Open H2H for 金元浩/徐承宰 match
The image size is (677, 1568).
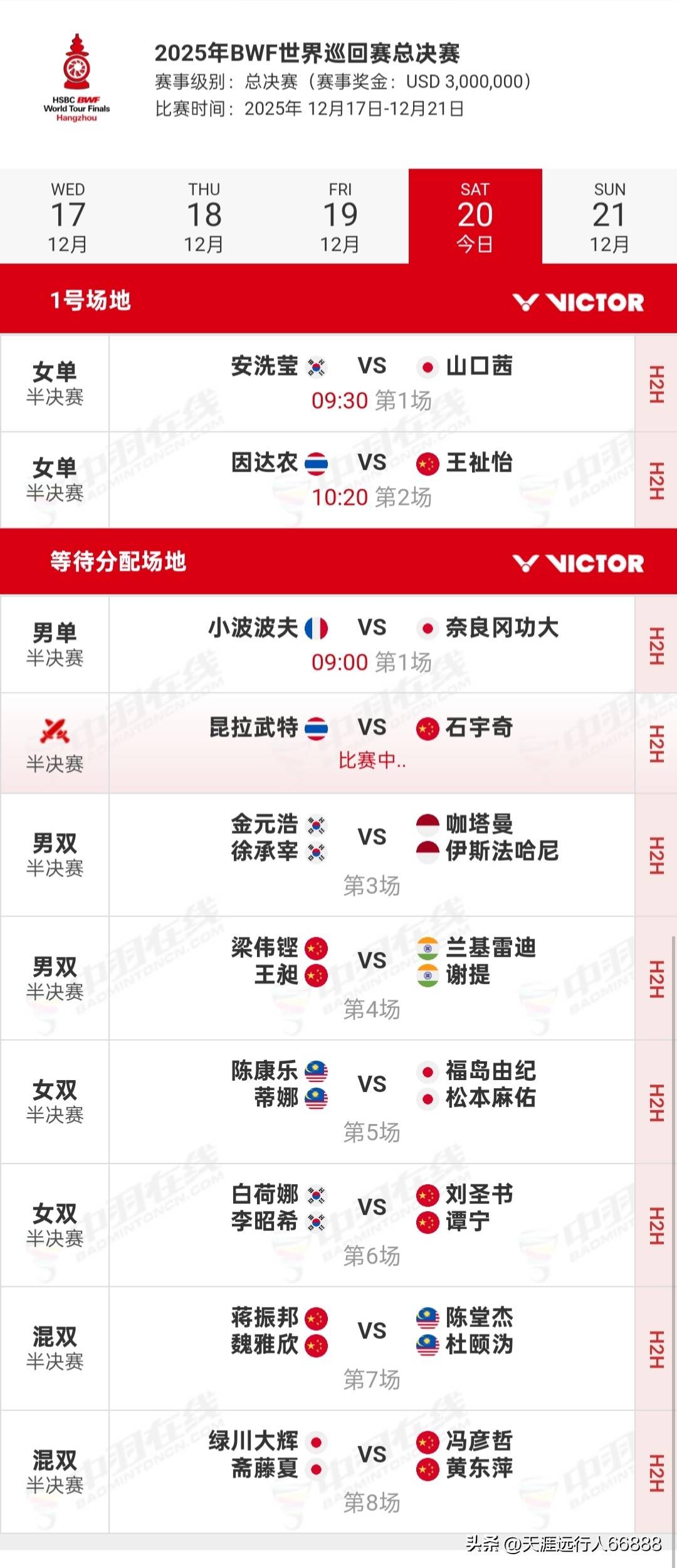655,855
